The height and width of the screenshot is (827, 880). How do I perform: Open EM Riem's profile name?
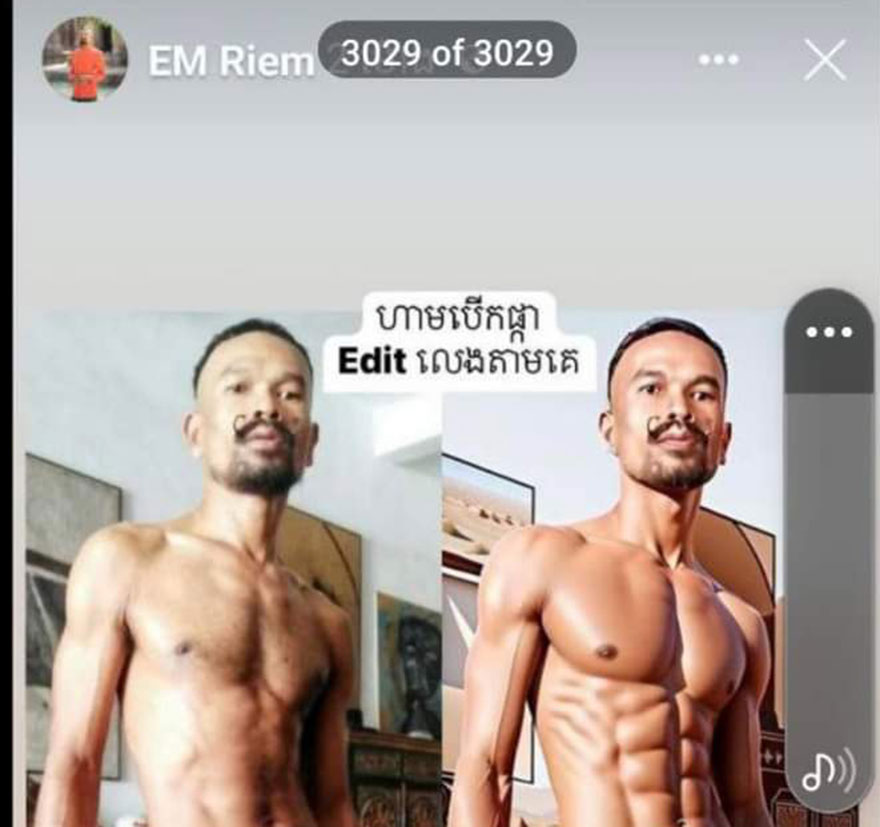[230, 62]
